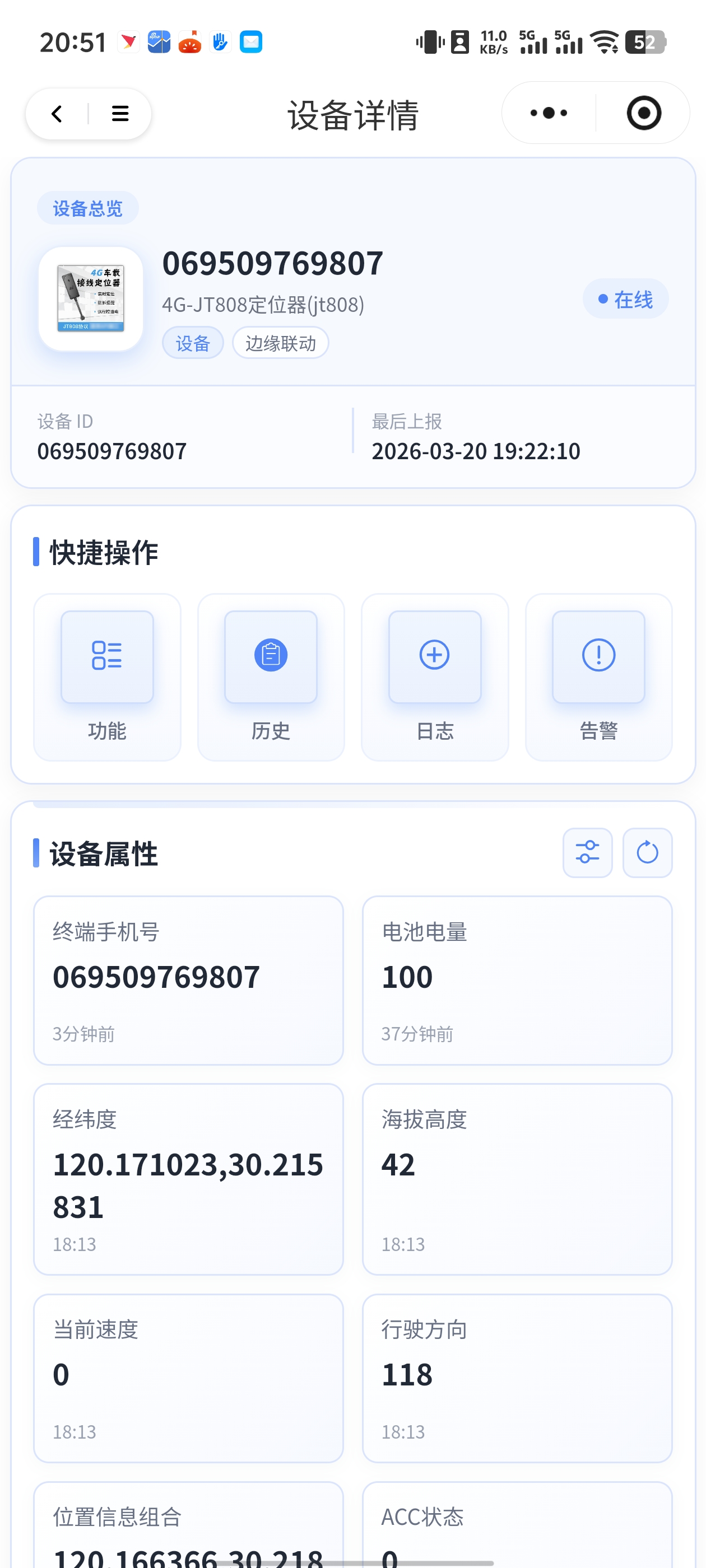
Task: Tap the capsule exit circle icon
Action: coord(644,113)
